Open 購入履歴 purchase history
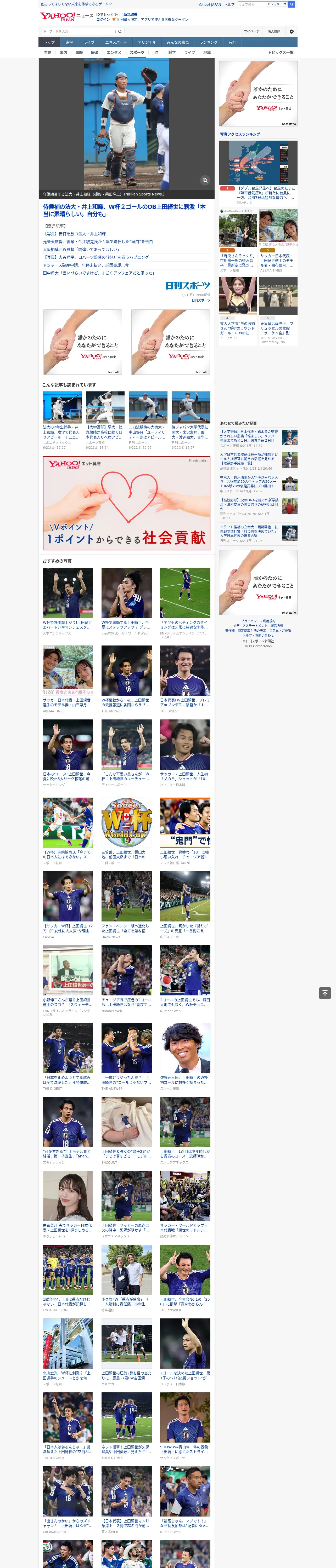 click(274, 31)
